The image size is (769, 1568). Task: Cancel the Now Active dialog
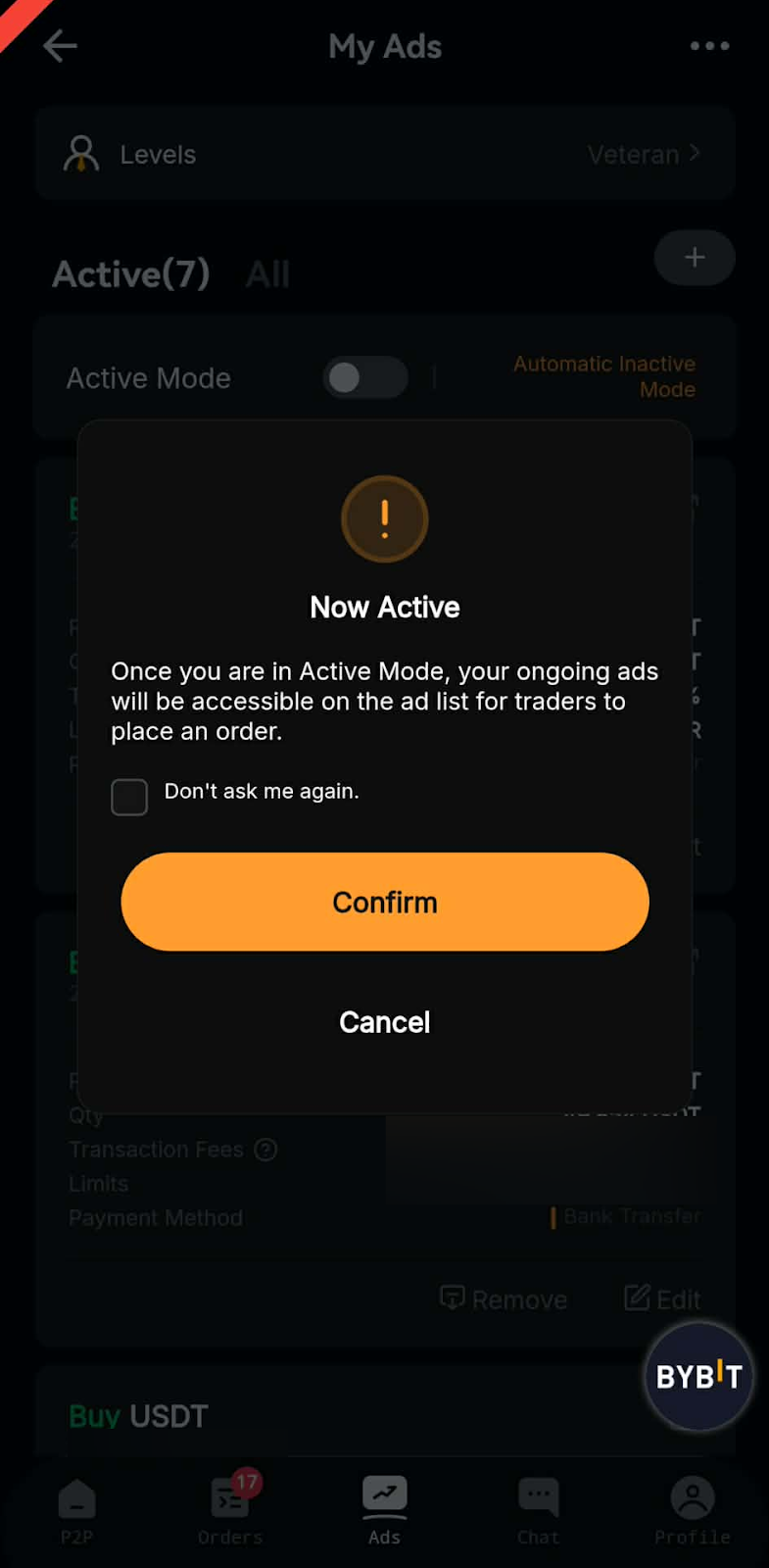click(384, 1022)
